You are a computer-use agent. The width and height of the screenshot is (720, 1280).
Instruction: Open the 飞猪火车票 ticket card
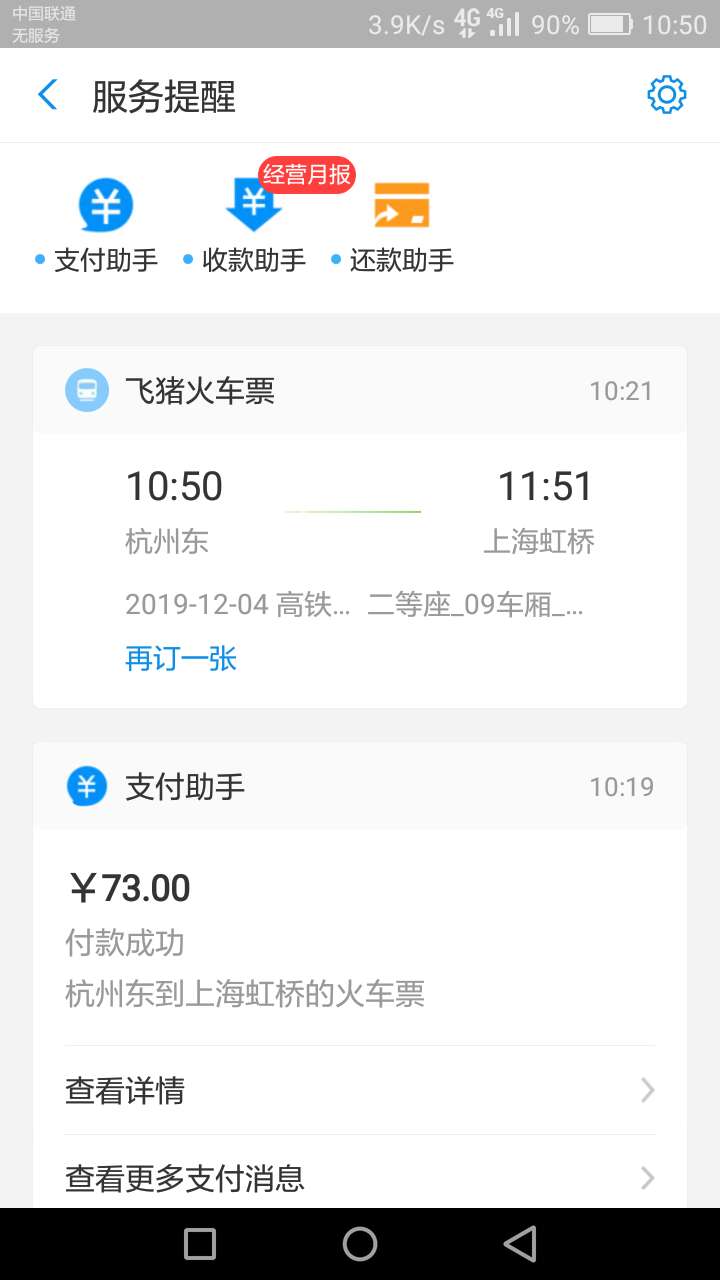pyautogui.click(x=360, y=527)
